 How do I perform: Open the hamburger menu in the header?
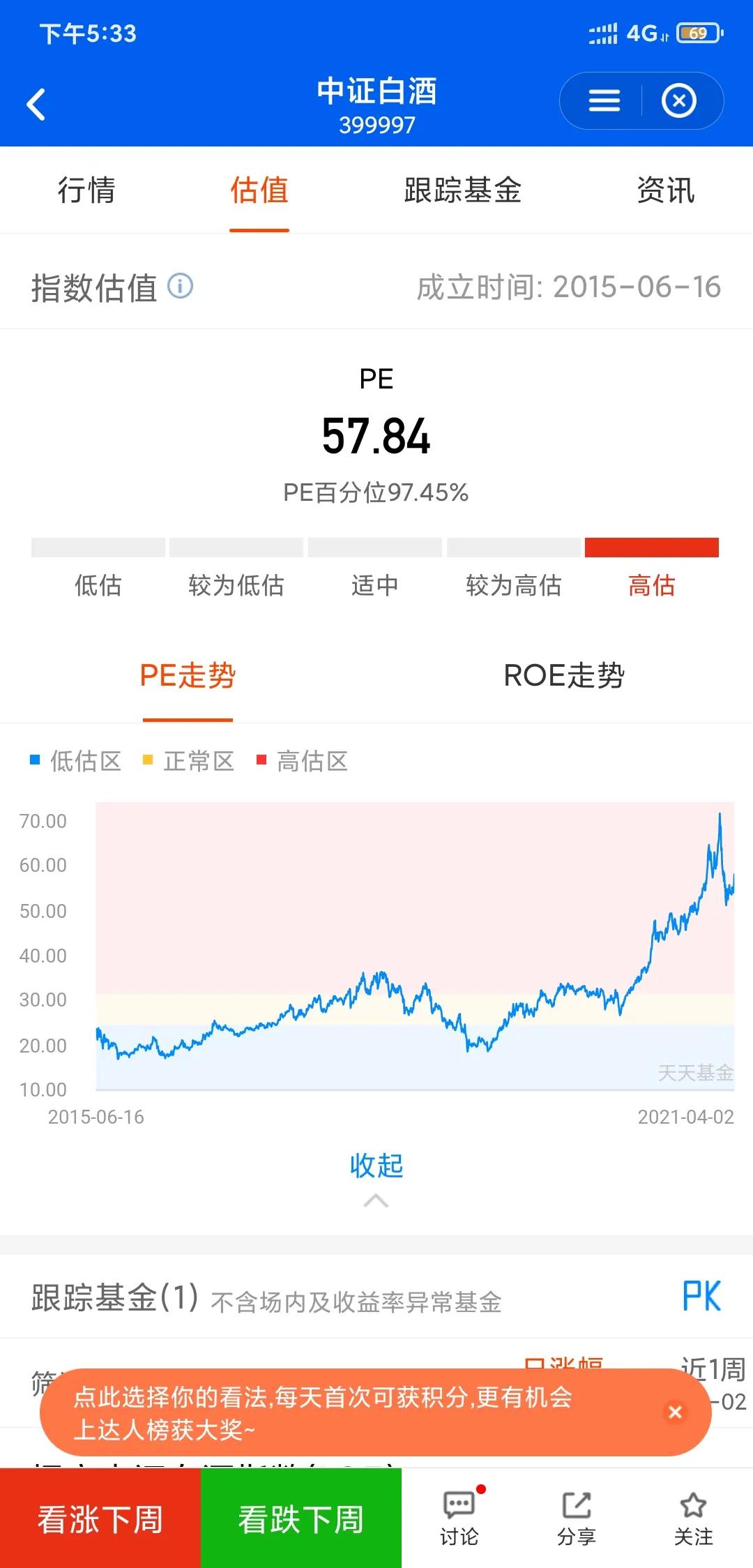[604, 101]
